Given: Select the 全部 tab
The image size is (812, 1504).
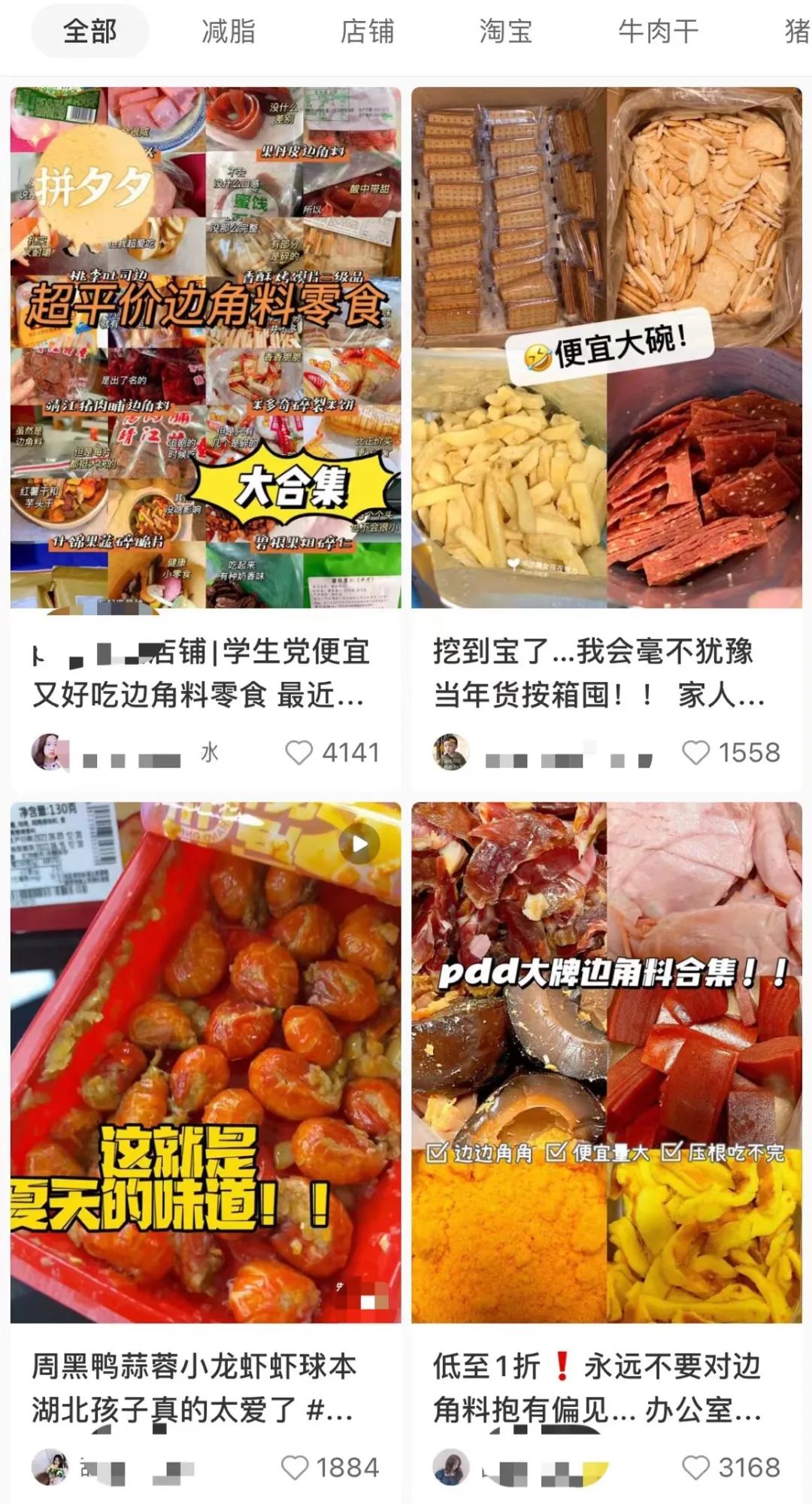Looking at the screenshot, I should 90,32.
